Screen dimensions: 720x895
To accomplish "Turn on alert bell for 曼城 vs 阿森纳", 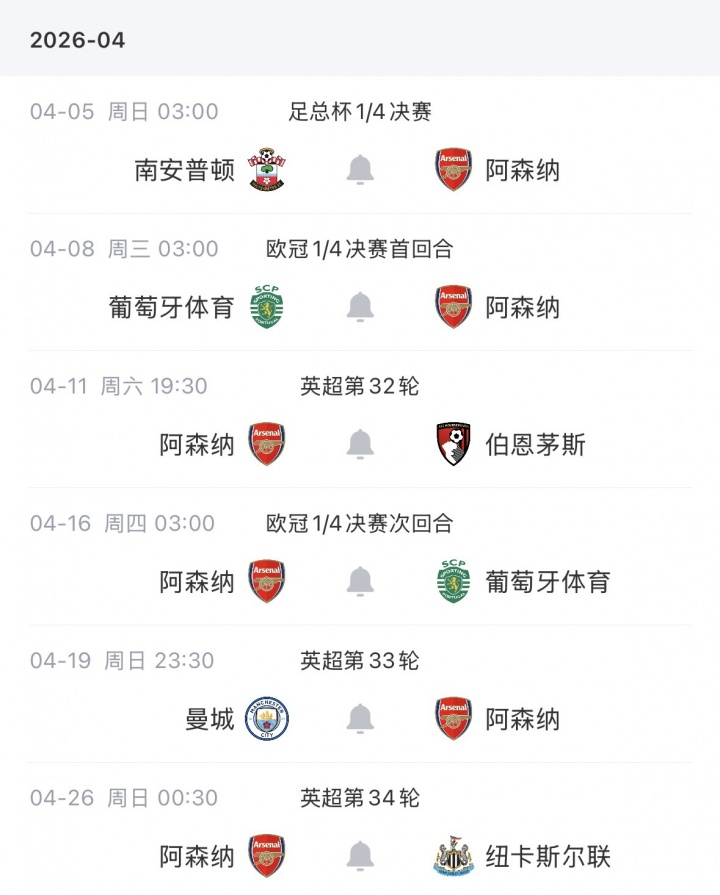I will [x=360, y=718].
